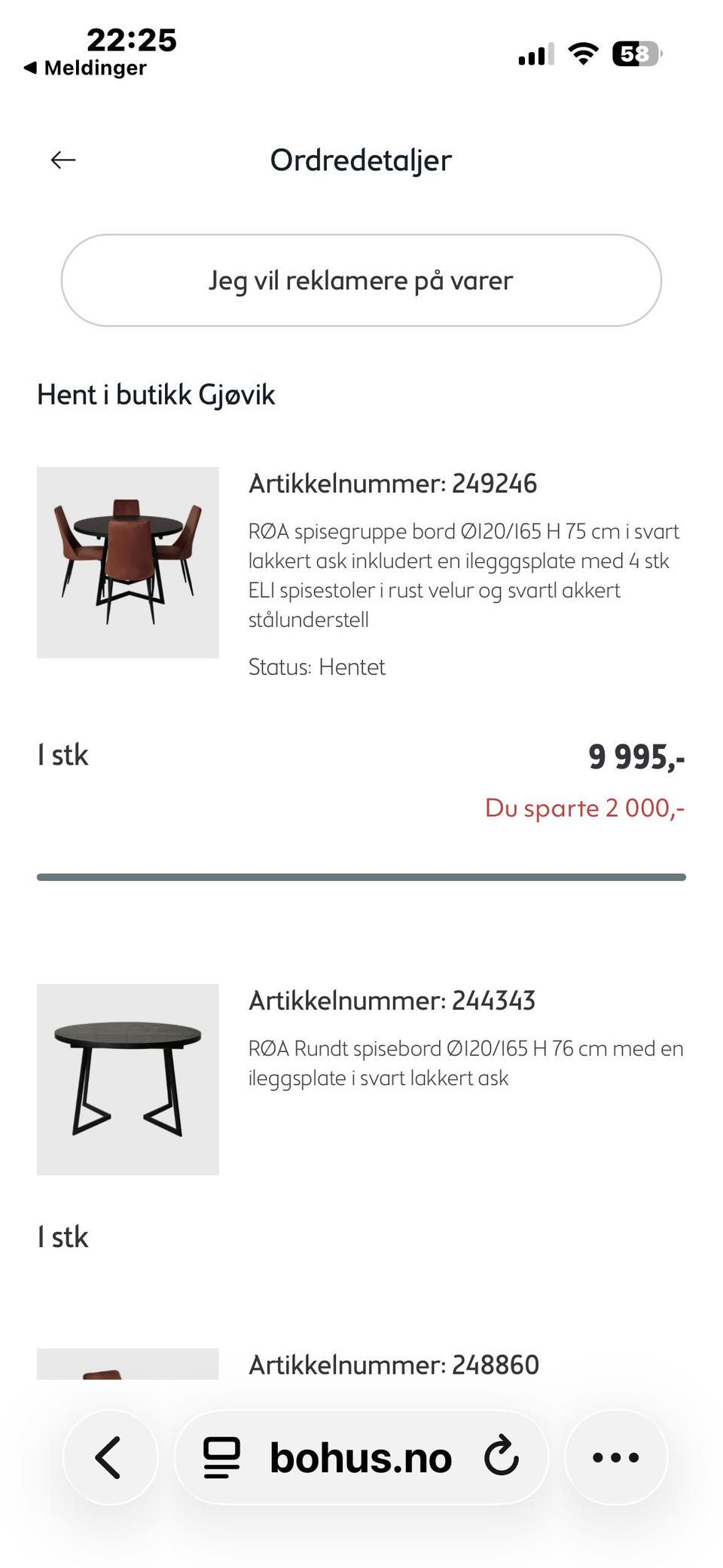This screenshot has width=723, height=1568.
Task: Tap the cellular signal strength icon
Action: pos(536,54)
